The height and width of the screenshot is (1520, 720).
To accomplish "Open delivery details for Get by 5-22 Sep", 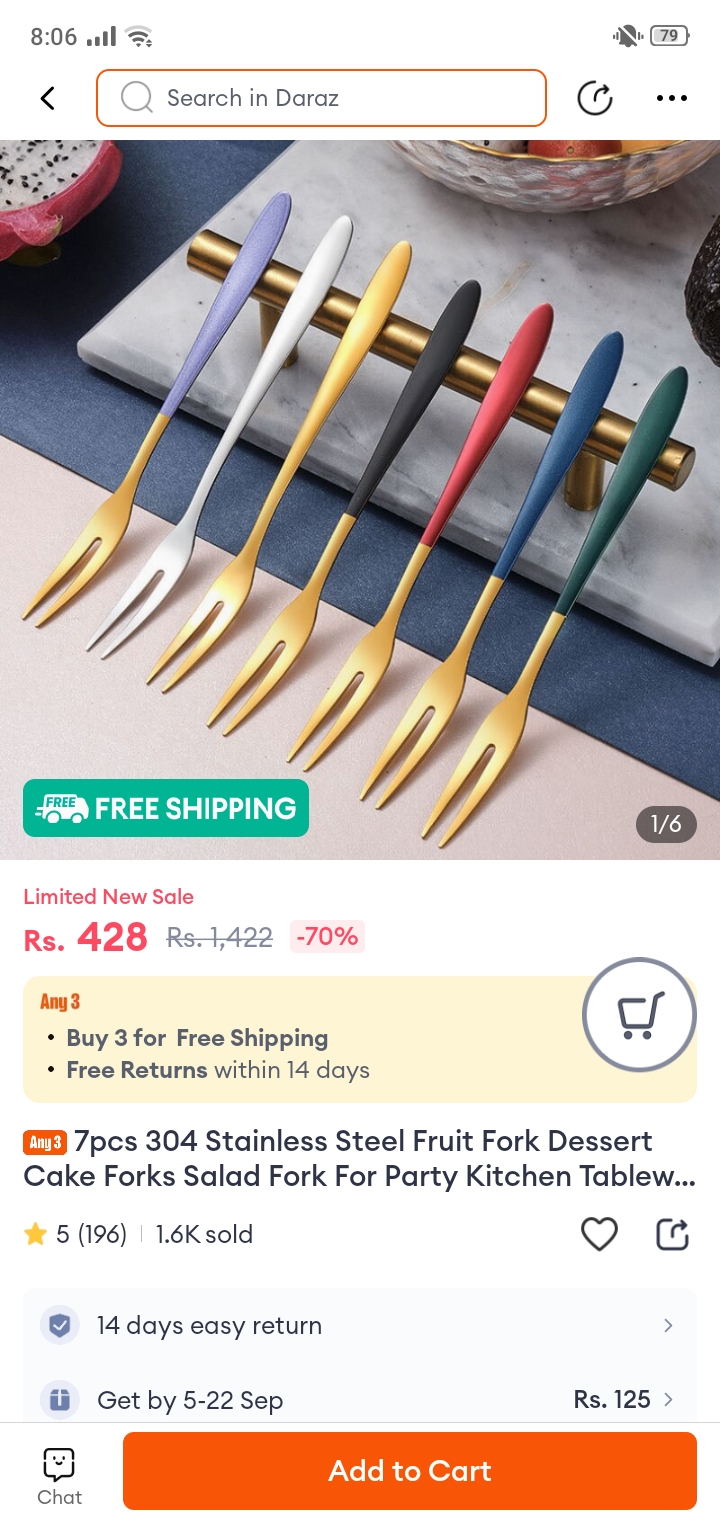I will [360, 1400].
